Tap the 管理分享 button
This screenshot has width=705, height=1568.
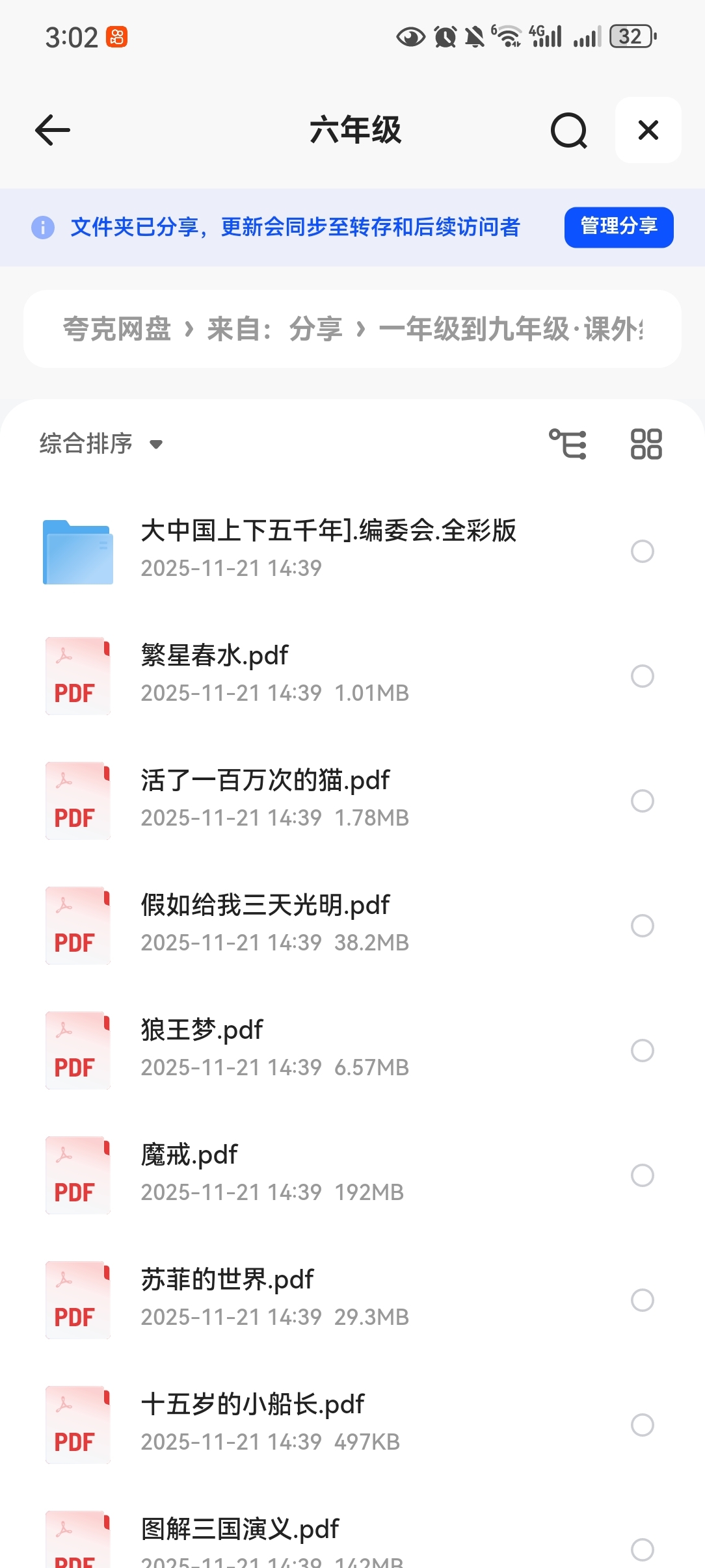click(x=619, y=227)
